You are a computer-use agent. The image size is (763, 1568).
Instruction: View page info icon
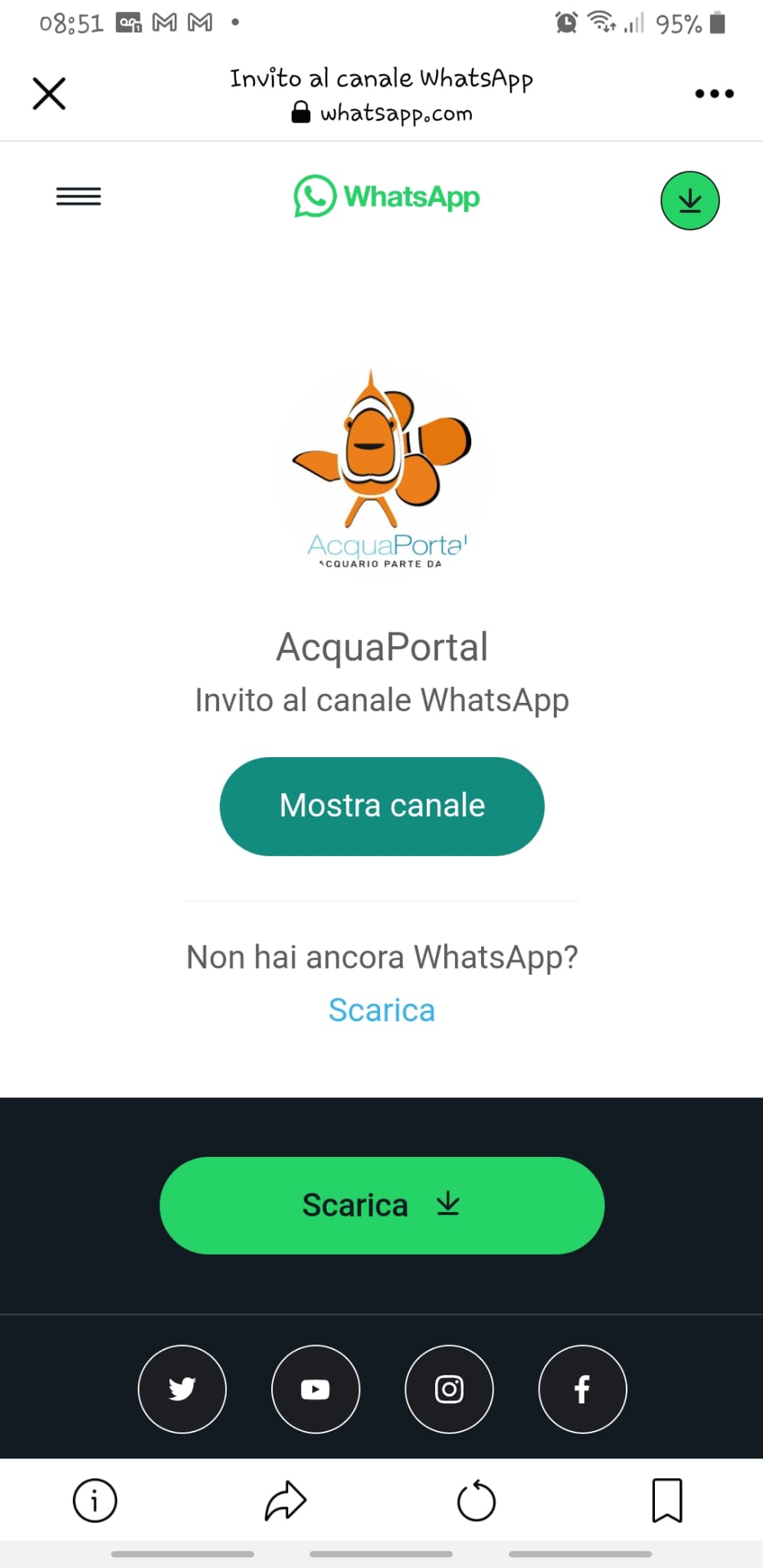coord(95,1500)
